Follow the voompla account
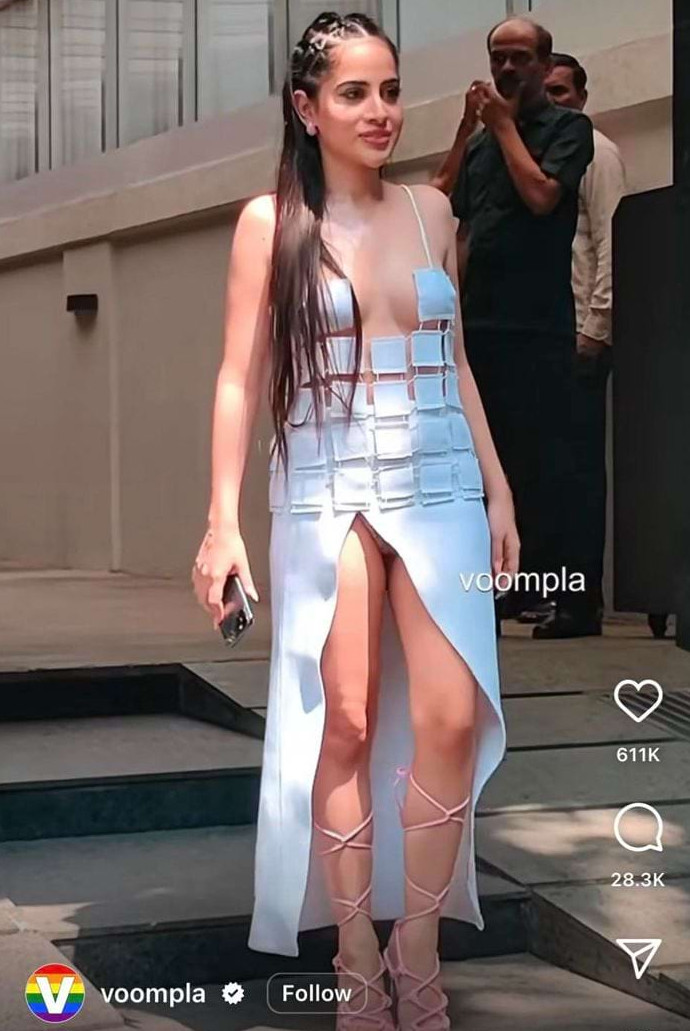This screenshot has height=1031, width=690. tap(316, 993)
